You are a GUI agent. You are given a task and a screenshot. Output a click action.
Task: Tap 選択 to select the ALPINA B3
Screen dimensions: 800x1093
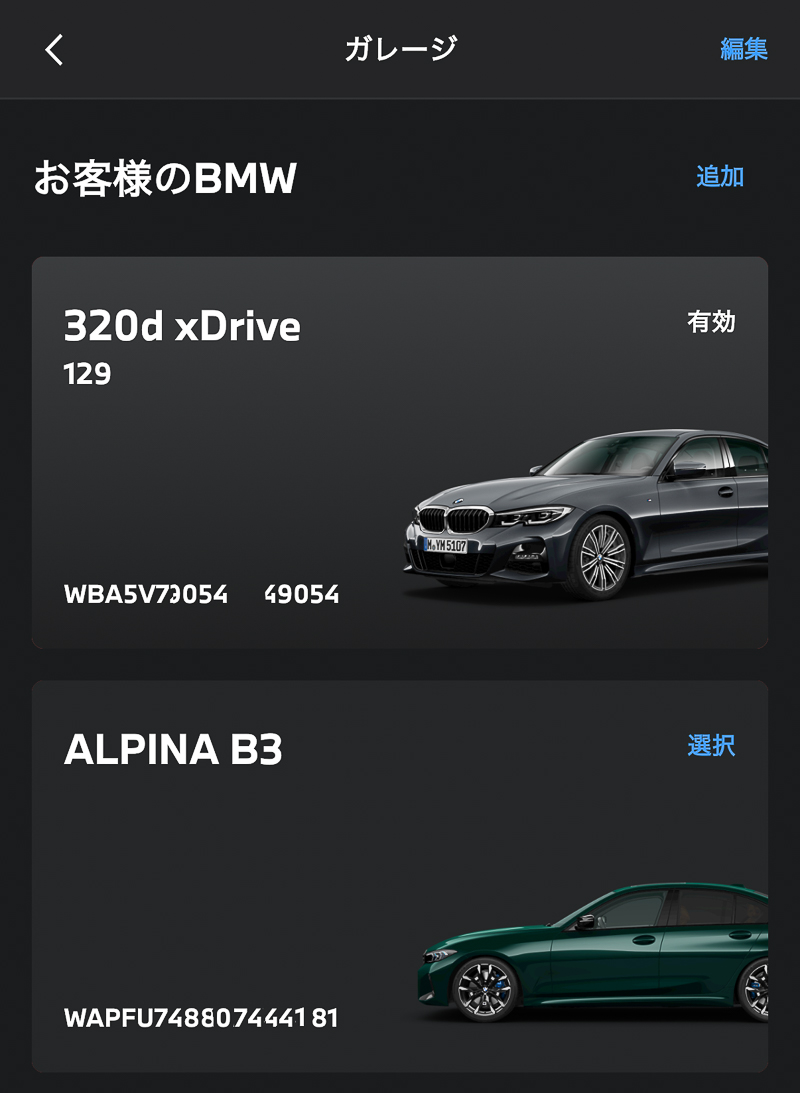pos(711,745)
